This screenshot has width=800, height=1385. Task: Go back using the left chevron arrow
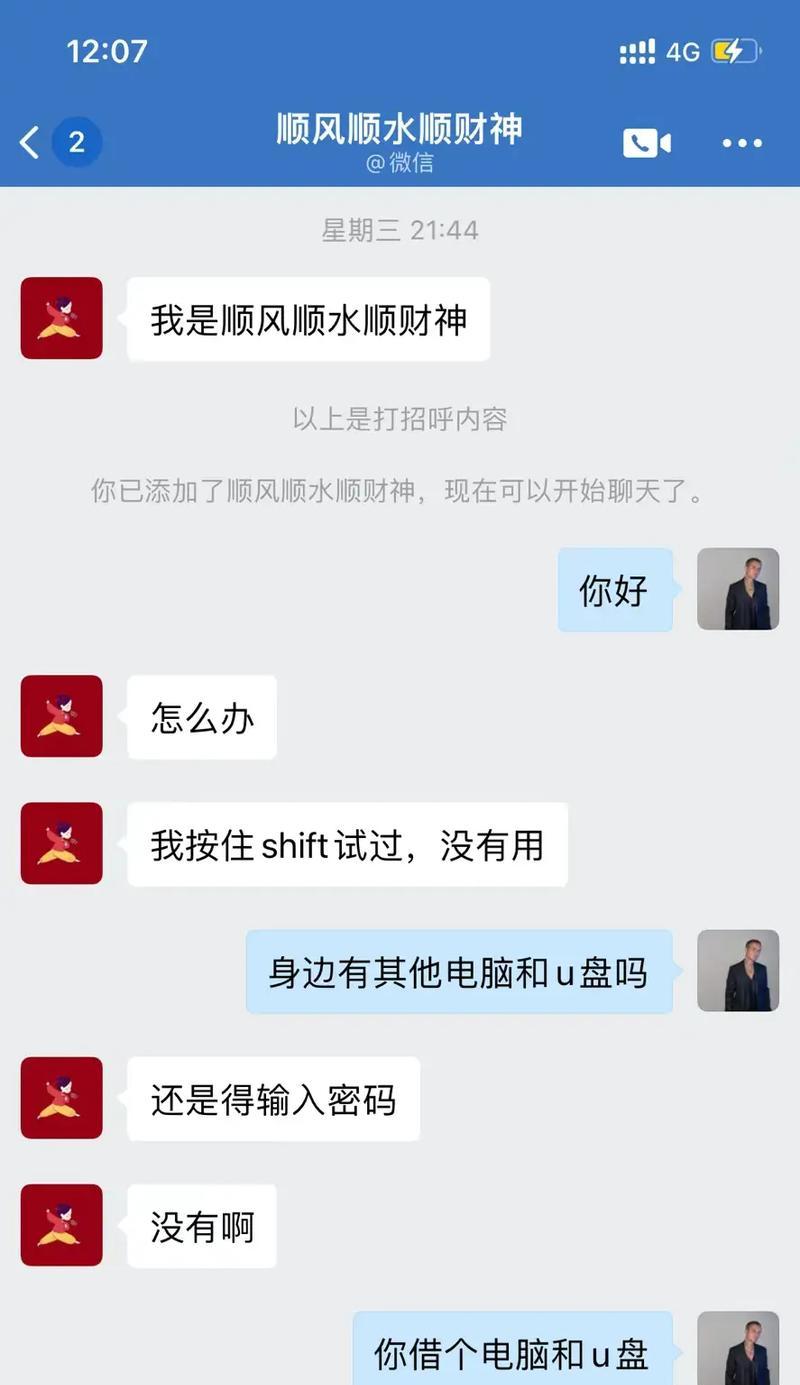(x=28, y=142)
